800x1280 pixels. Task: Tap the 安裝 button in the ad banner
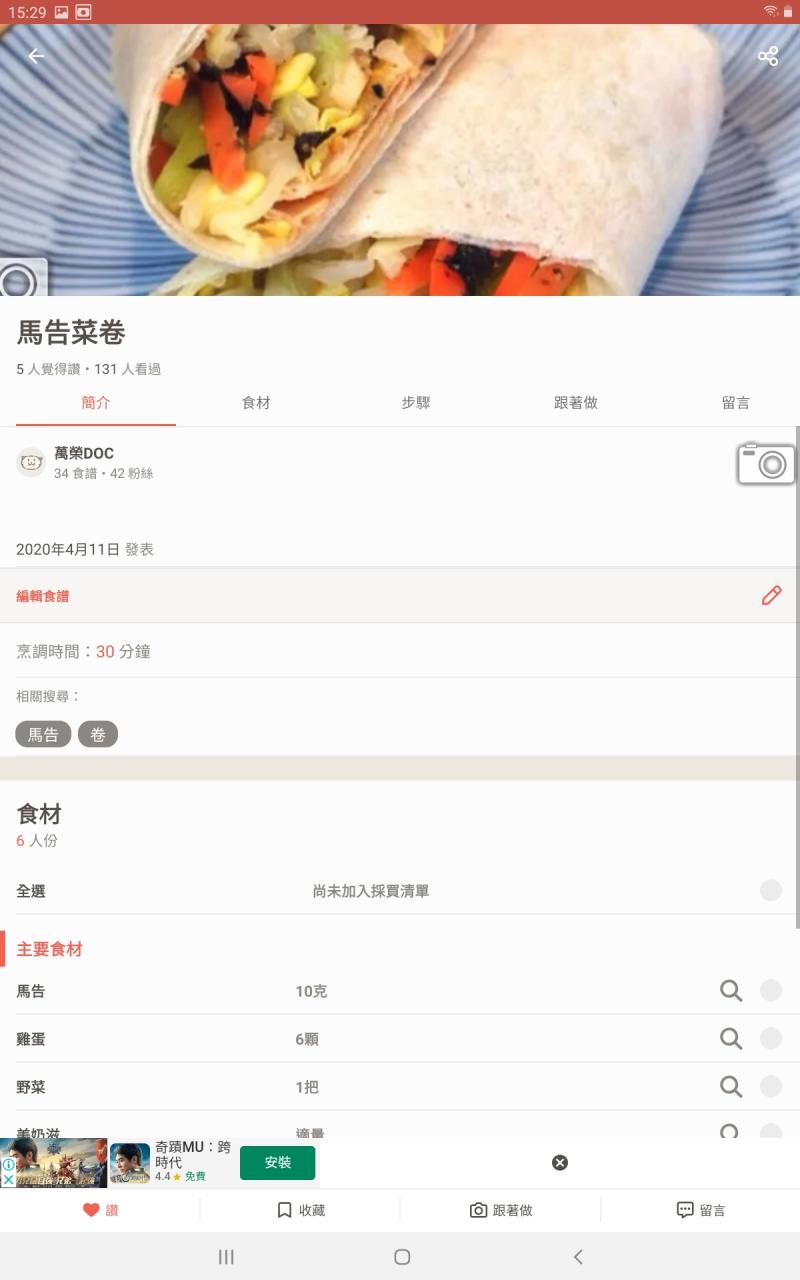pyautogui.click(x=277, y=1163)
